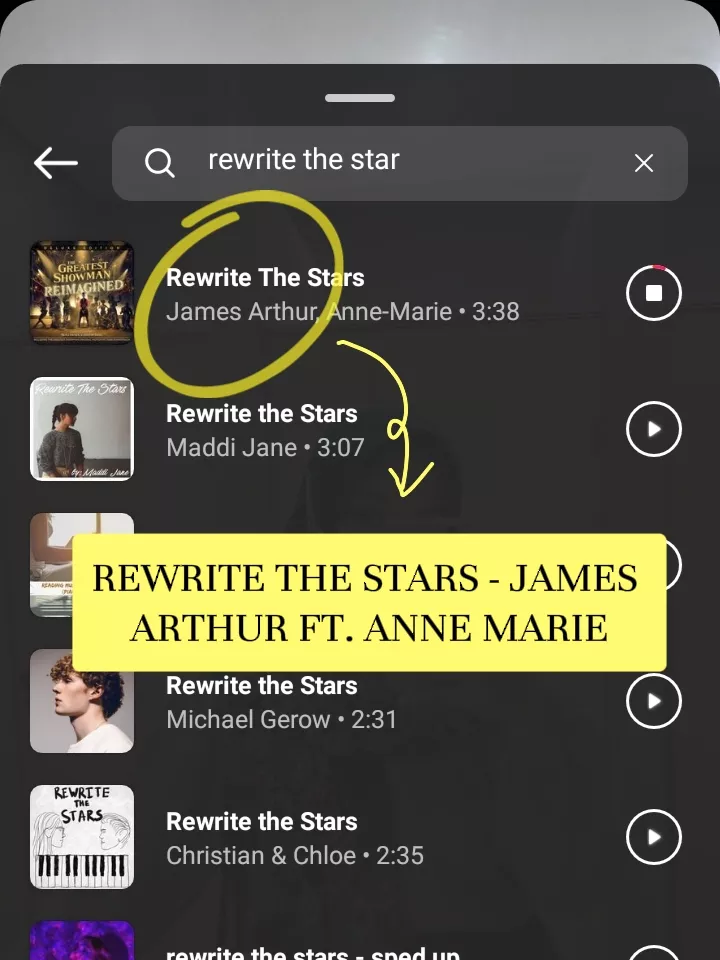Play the Christian & Chloe song preview
Screen dimensions: 720x960
click(653, 837)
